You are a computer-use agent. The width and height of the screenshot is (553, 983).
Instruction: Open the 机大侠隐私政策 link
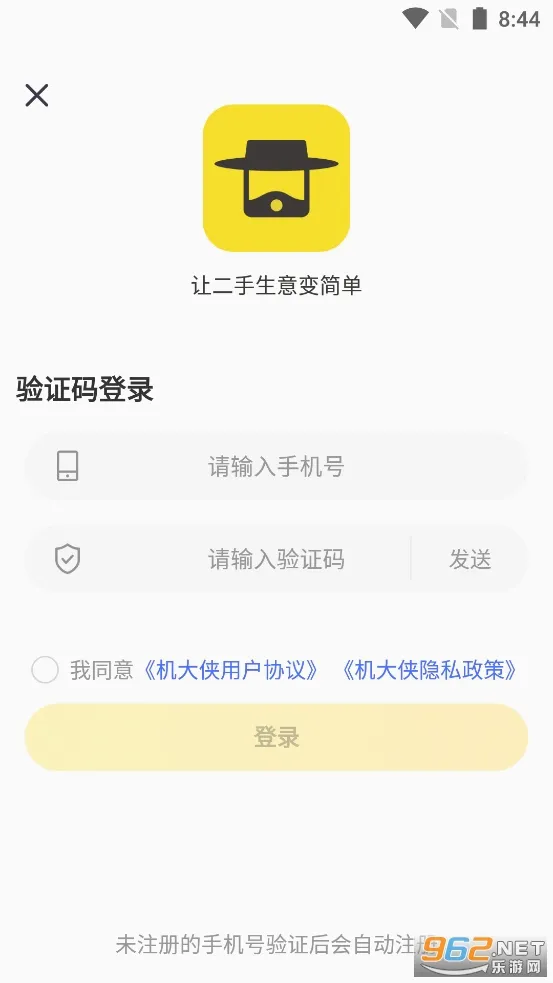click(x=429, y=670)
